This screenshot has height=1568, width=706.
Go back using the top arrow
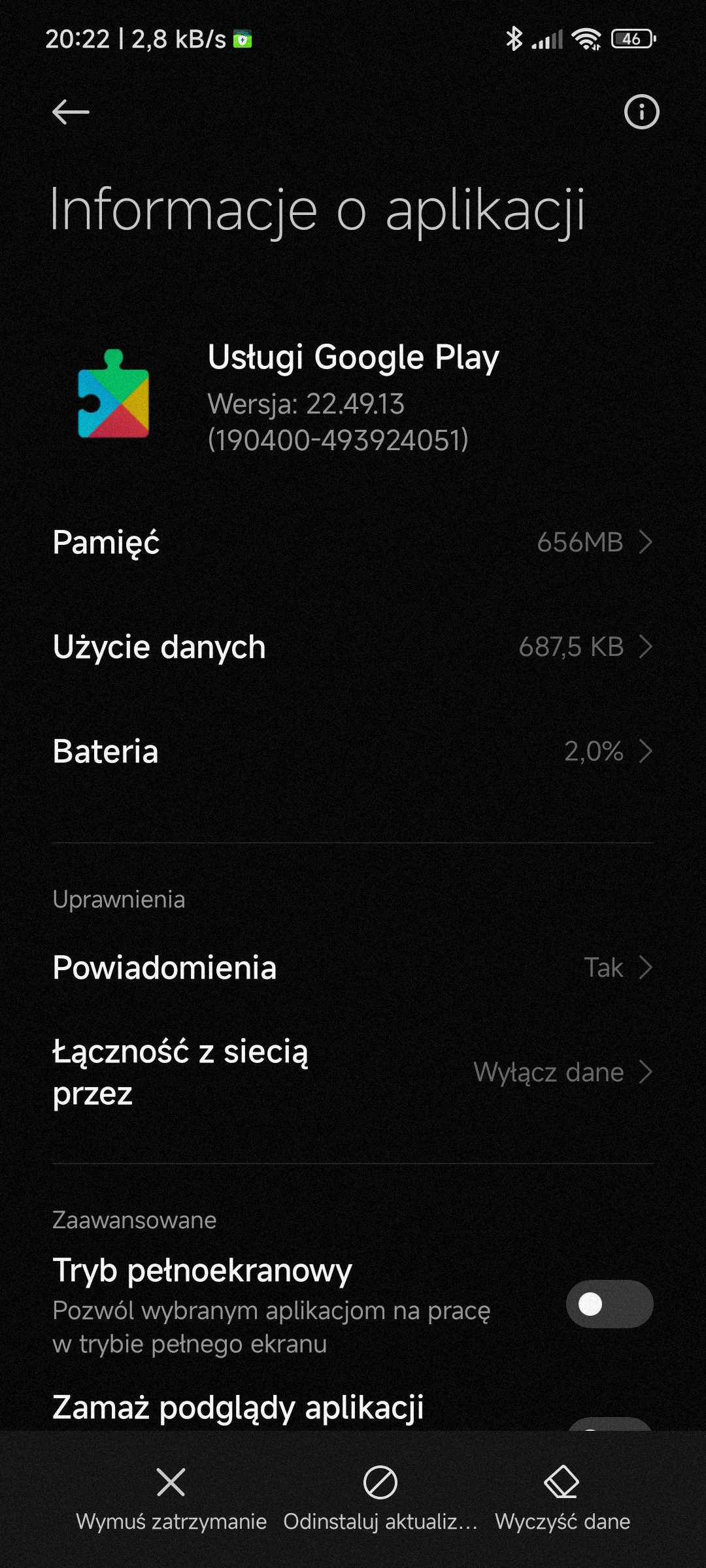[71, 112]
